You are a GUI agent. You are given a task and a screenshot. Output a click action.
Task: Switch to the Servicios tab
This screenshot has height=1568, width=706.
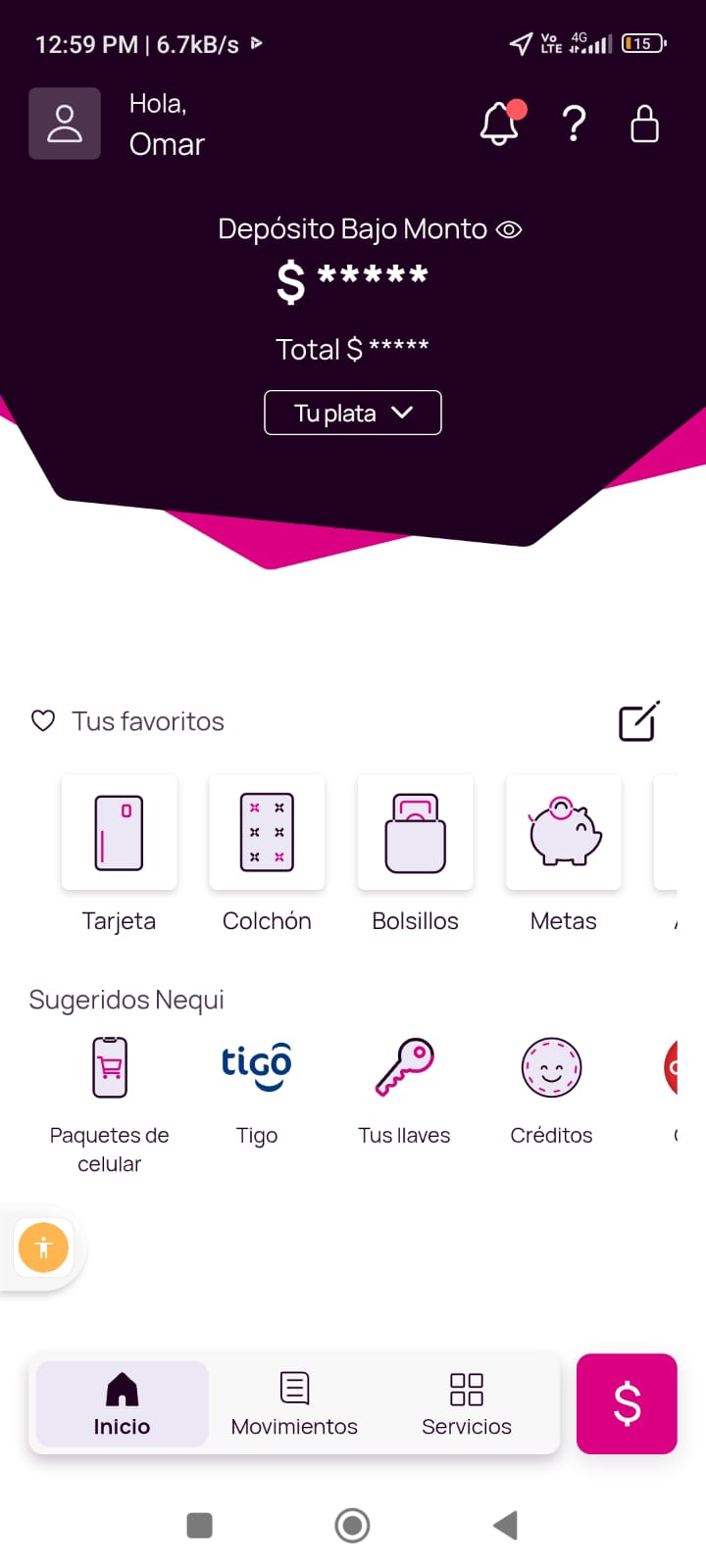(467, 1404)
